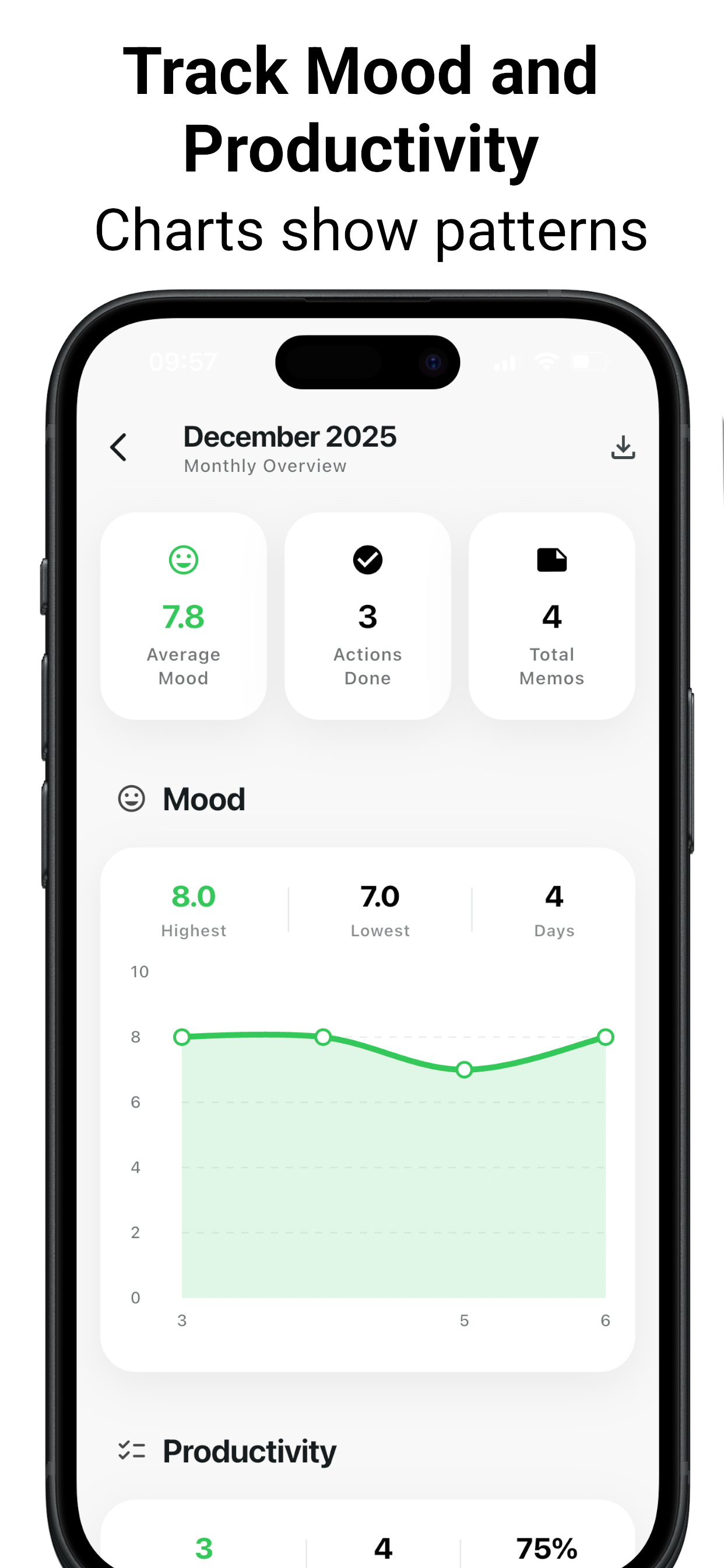Select the Average Mood summary card
The image size is (724, 1568).
tap(183, 615)
